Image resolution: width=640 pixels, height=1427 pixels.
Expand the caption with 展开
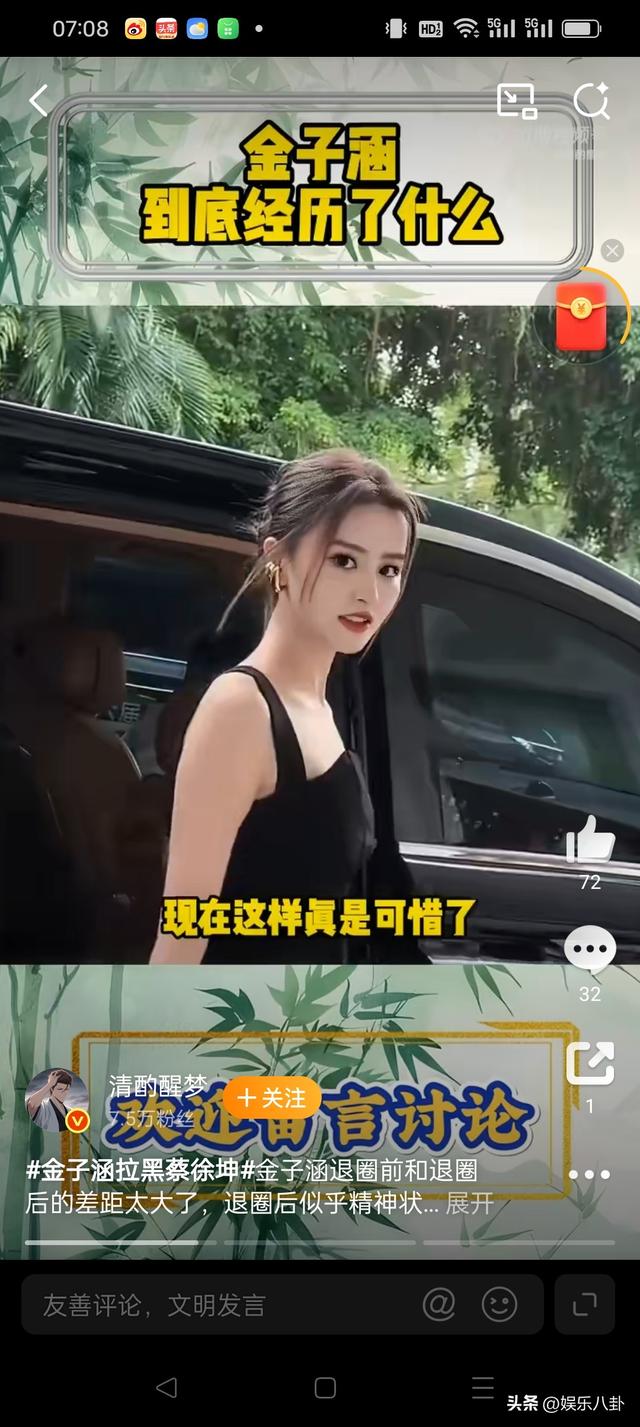(470, 1204)
